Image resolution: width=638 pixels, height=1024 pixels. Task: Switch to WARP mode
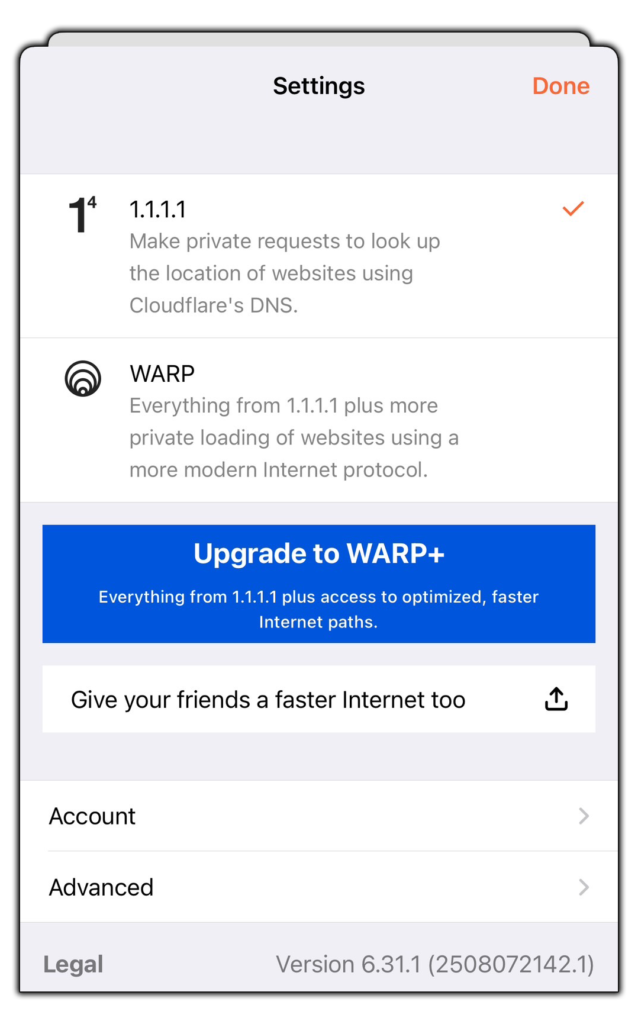pos(318,420)
